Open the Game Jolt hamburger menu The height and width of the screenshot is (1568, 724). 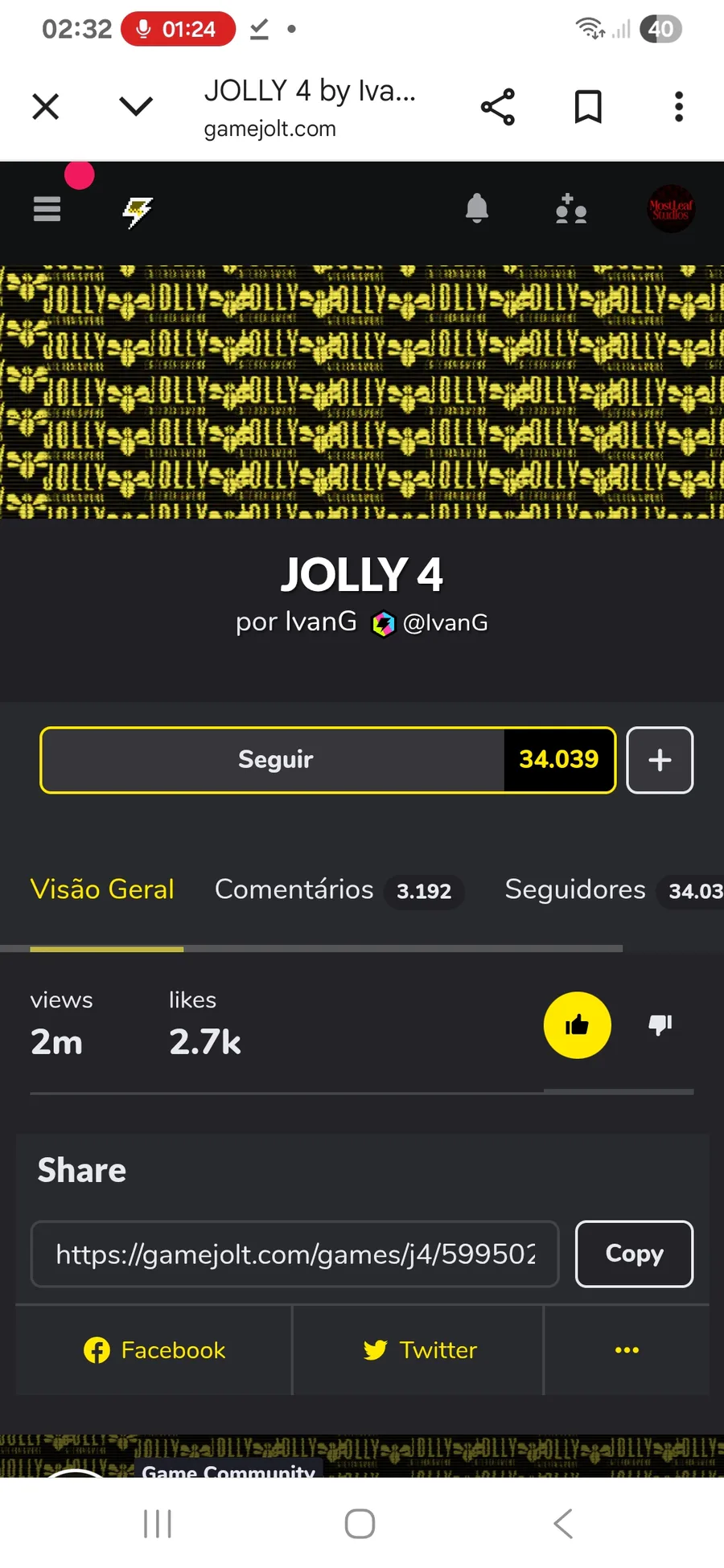pyautogui.click(x=47, y=209)
